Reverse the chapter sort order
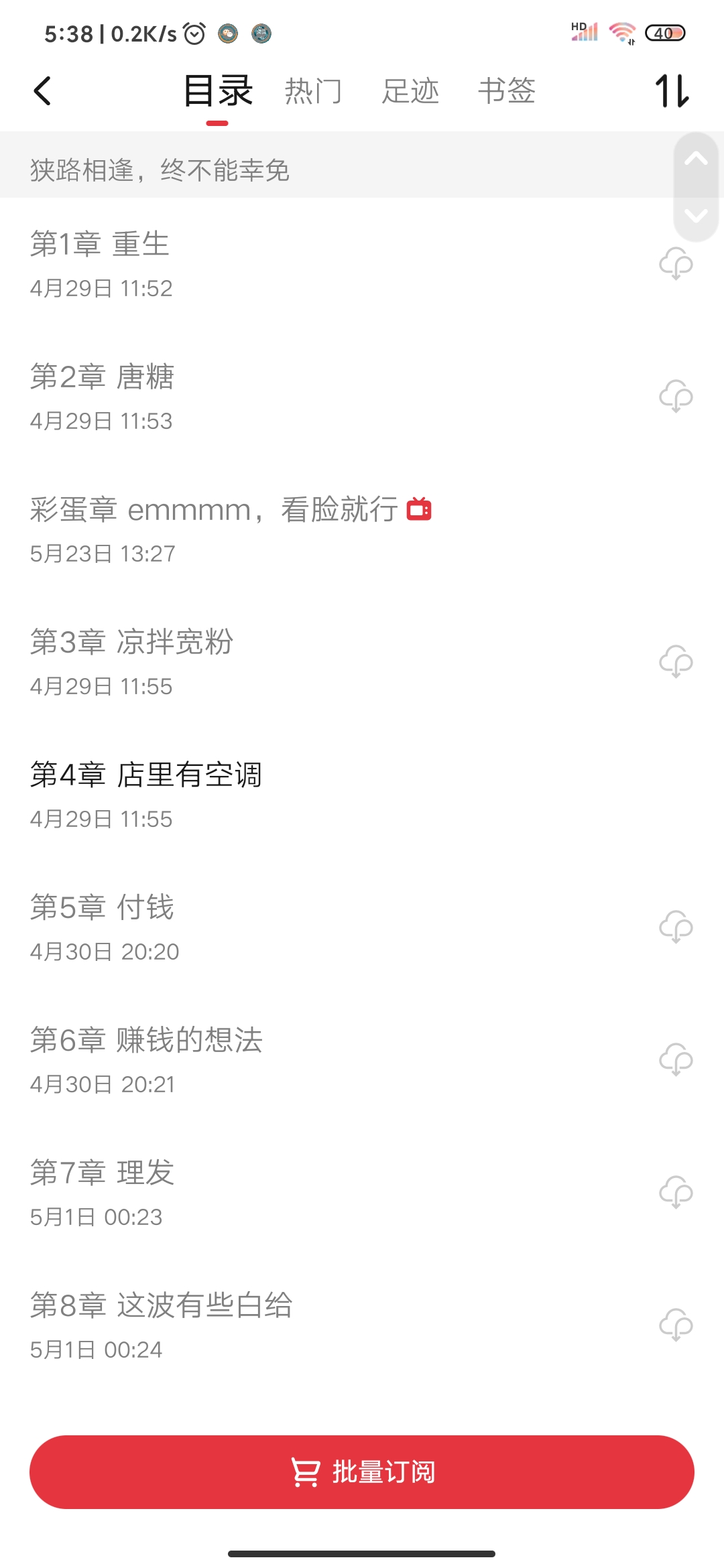The image size is (724, 1568). point(672,91)
